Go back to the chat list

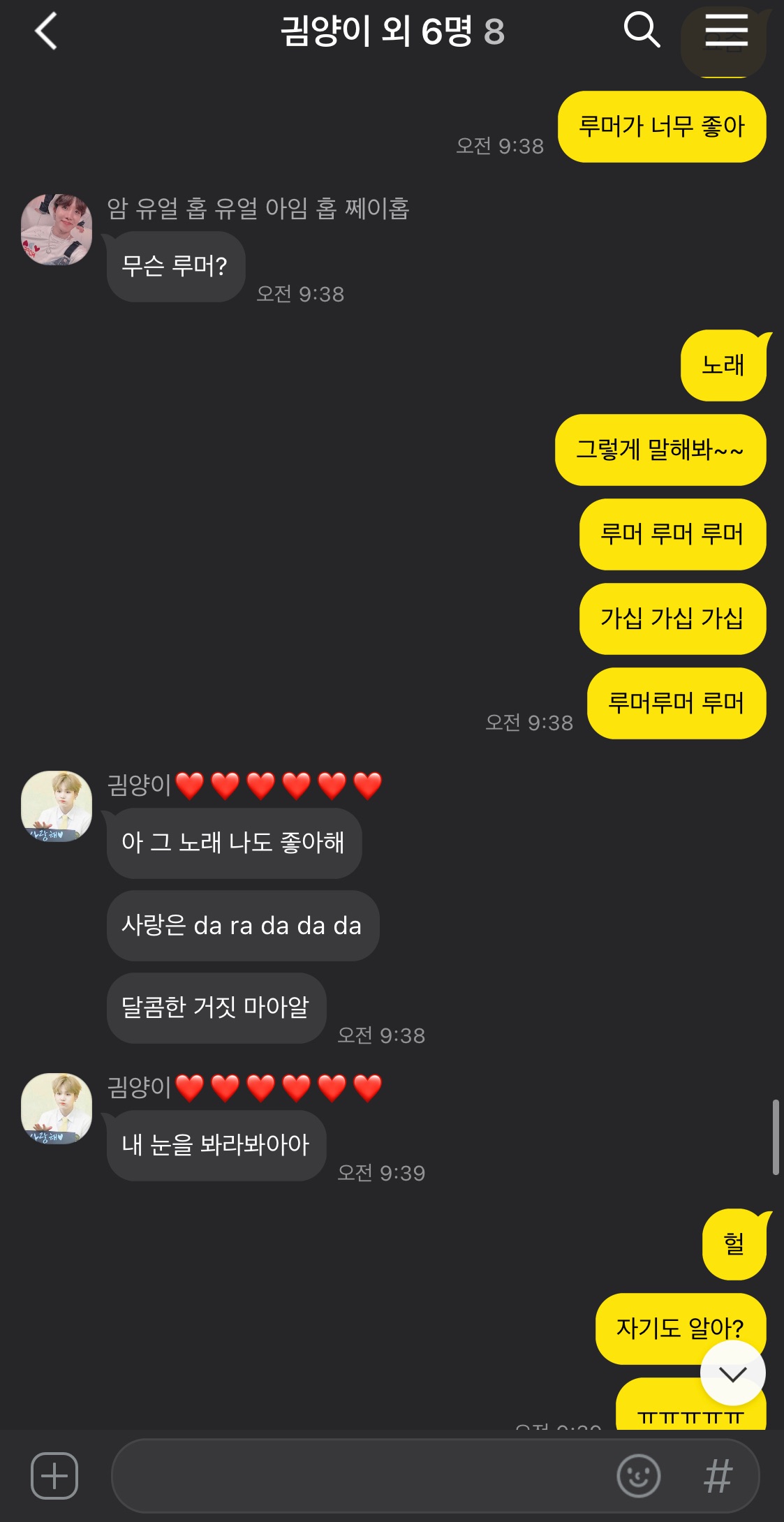pos(46,32)
